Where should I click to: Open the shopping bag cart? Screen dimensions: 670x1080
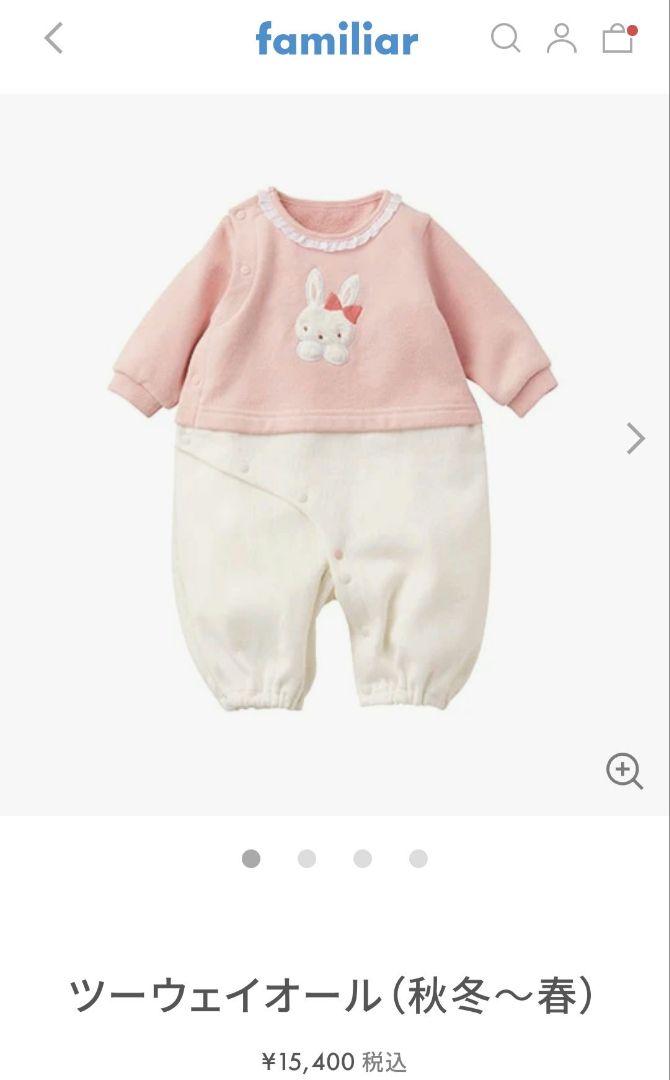(x=619, y=39)
